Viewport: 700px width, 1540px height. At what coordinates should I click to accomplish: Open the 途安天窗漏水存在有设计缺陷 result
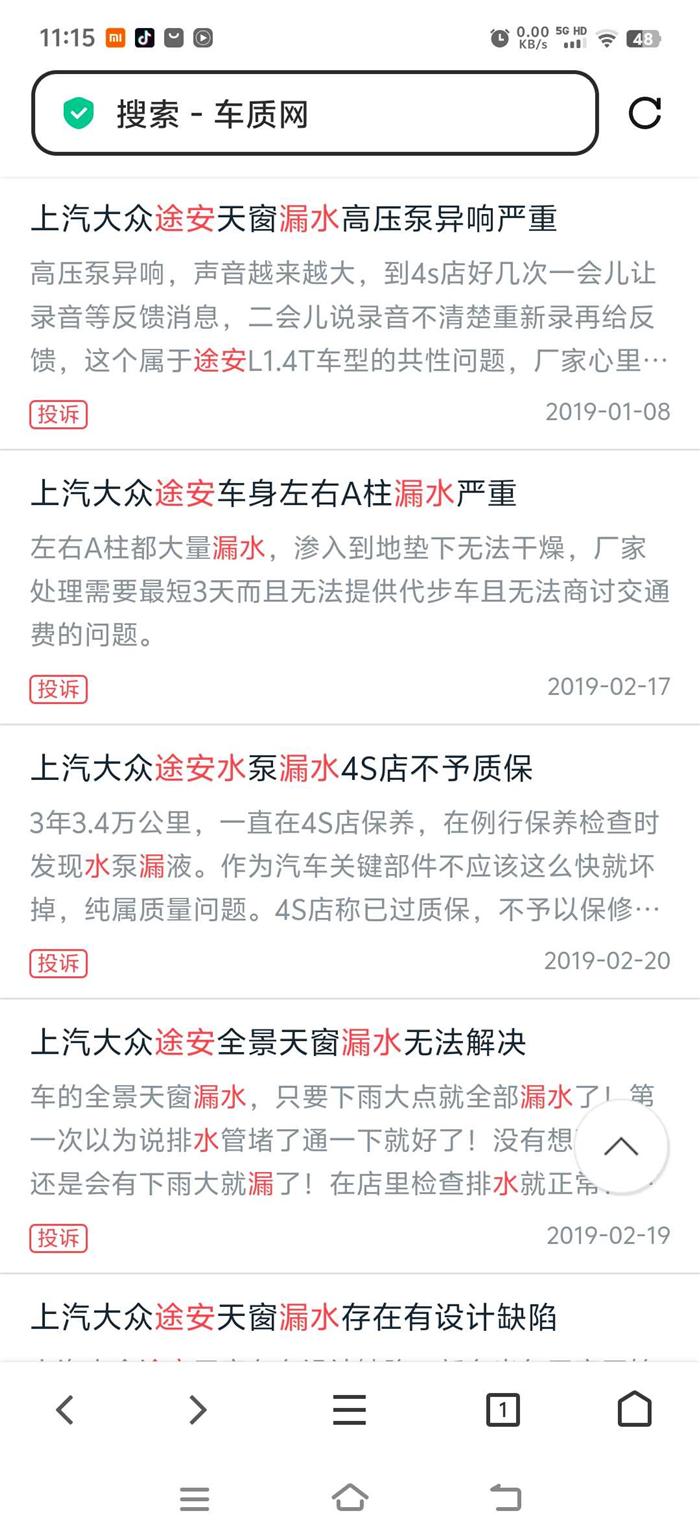pyautogui.click(x=293, y=1317)
